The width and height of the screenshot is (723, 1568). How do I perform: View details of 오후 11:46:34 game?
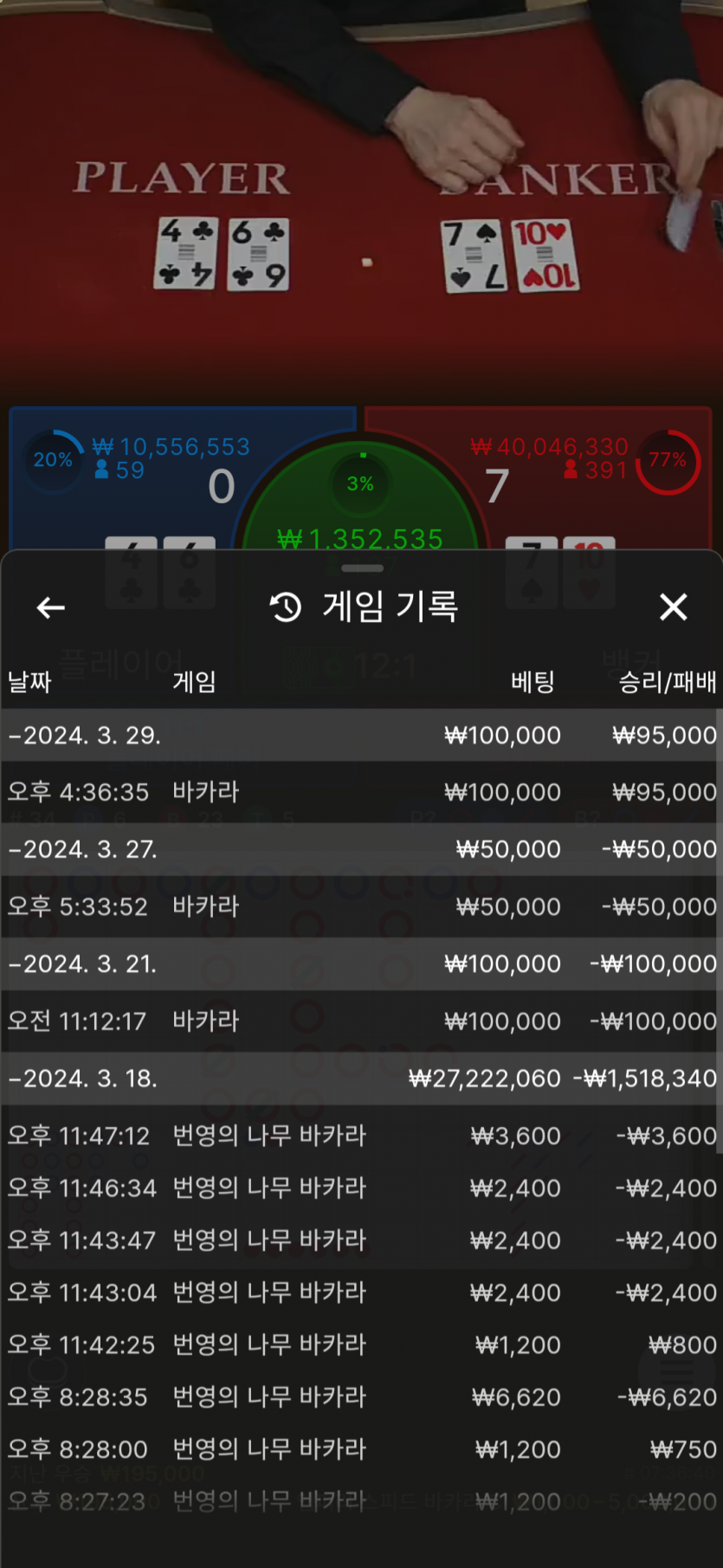coord(361,1188)
